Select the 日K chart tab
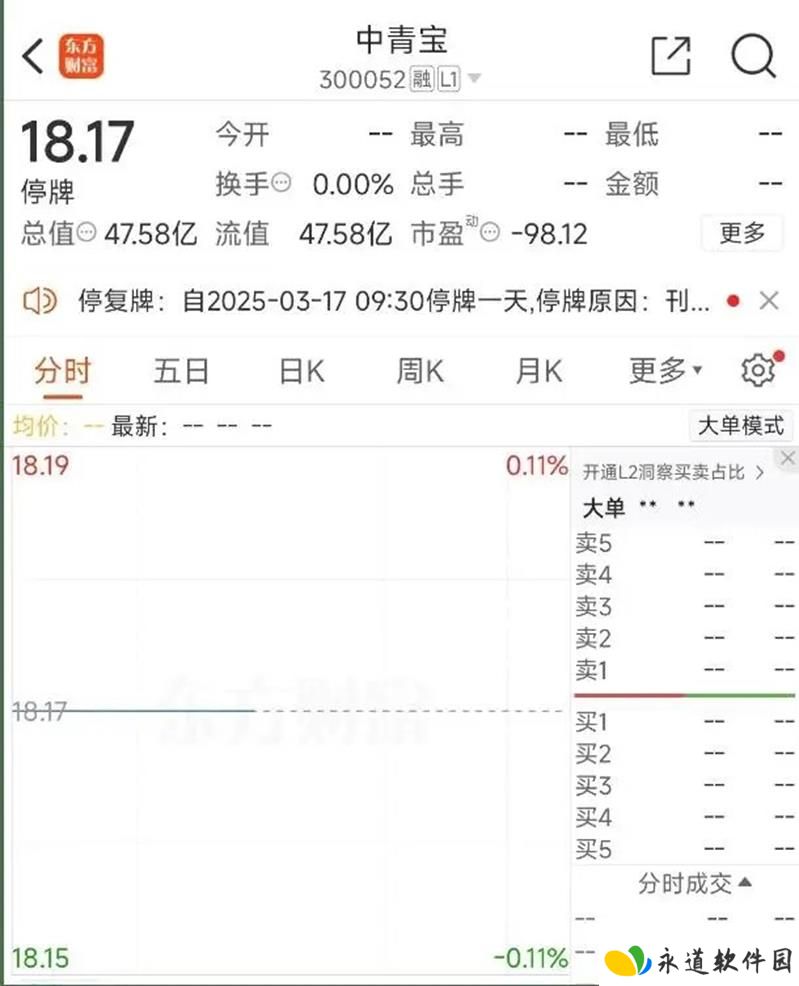Viewport: 799px width, 986px height. [301, 372]
